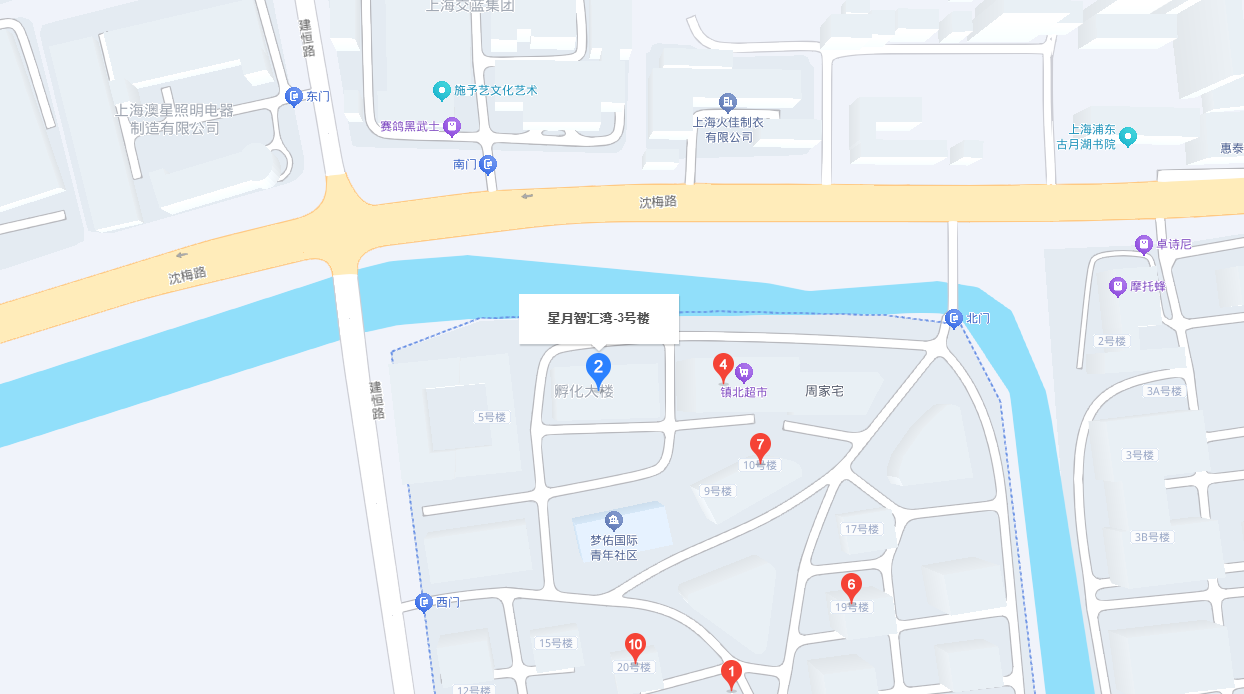Open red marker 6 at 19号楼
The image size is (1244, 694).
point(851,585)
